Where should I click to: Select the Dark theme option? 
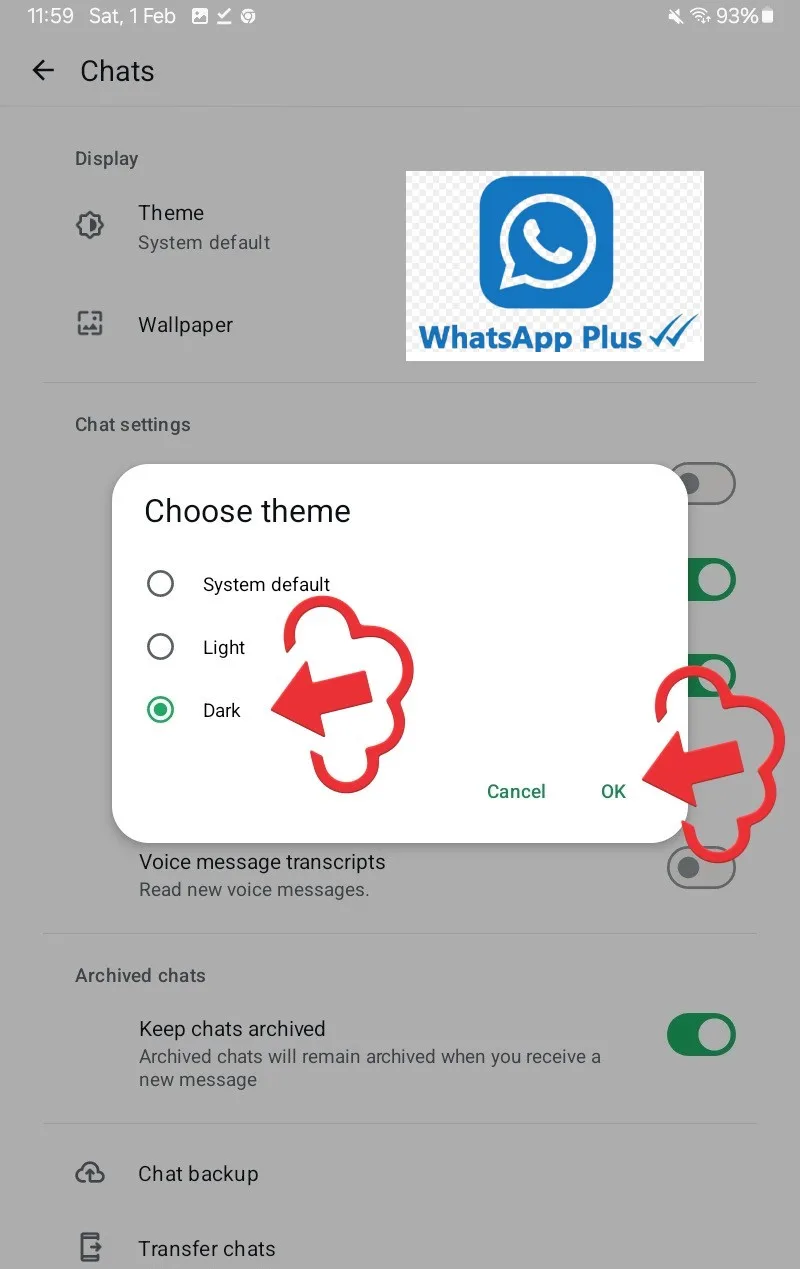[161, 710]
